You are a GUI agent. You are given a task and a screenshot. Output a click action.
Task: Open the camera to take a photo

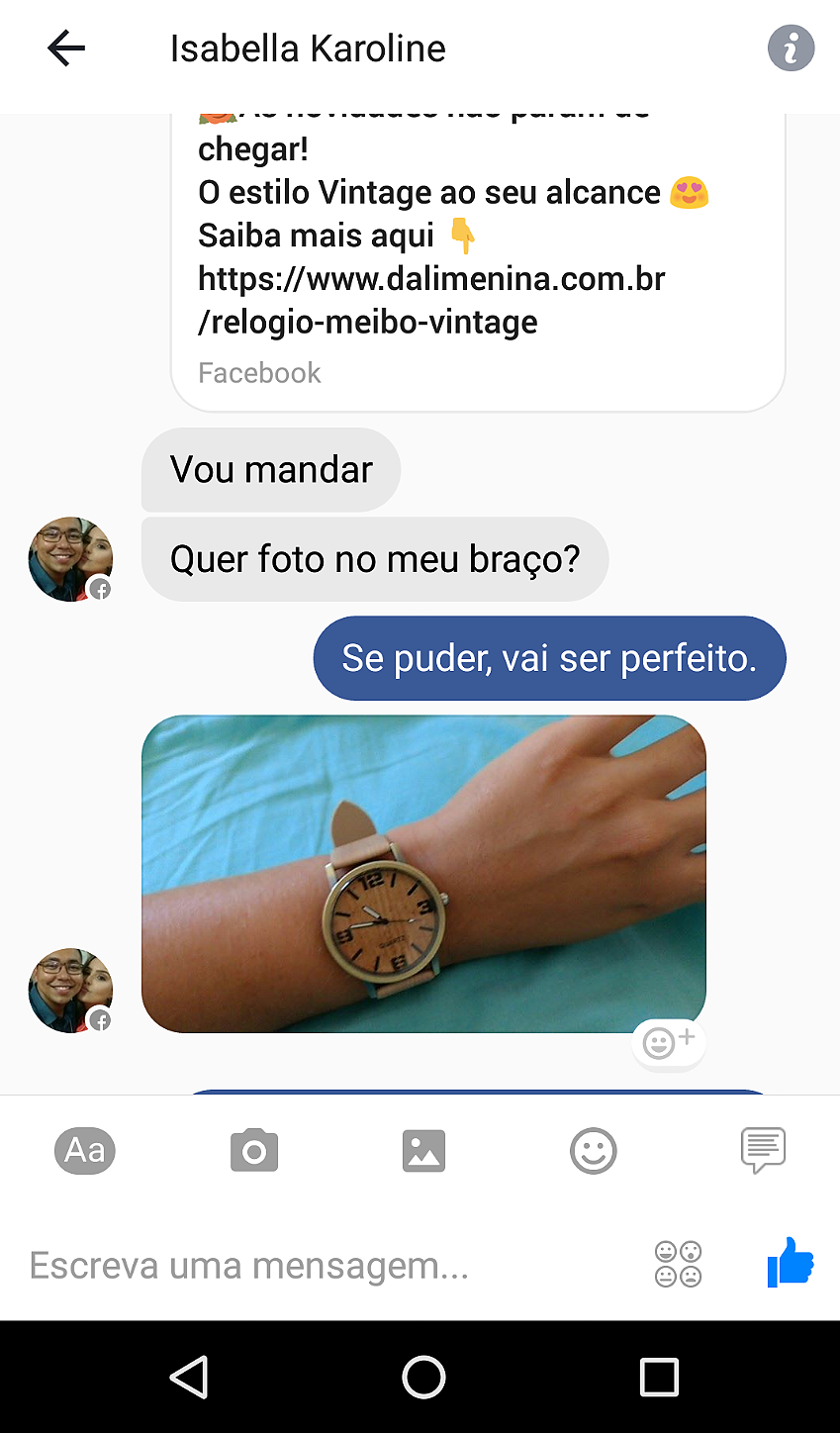click(254, 1151)
